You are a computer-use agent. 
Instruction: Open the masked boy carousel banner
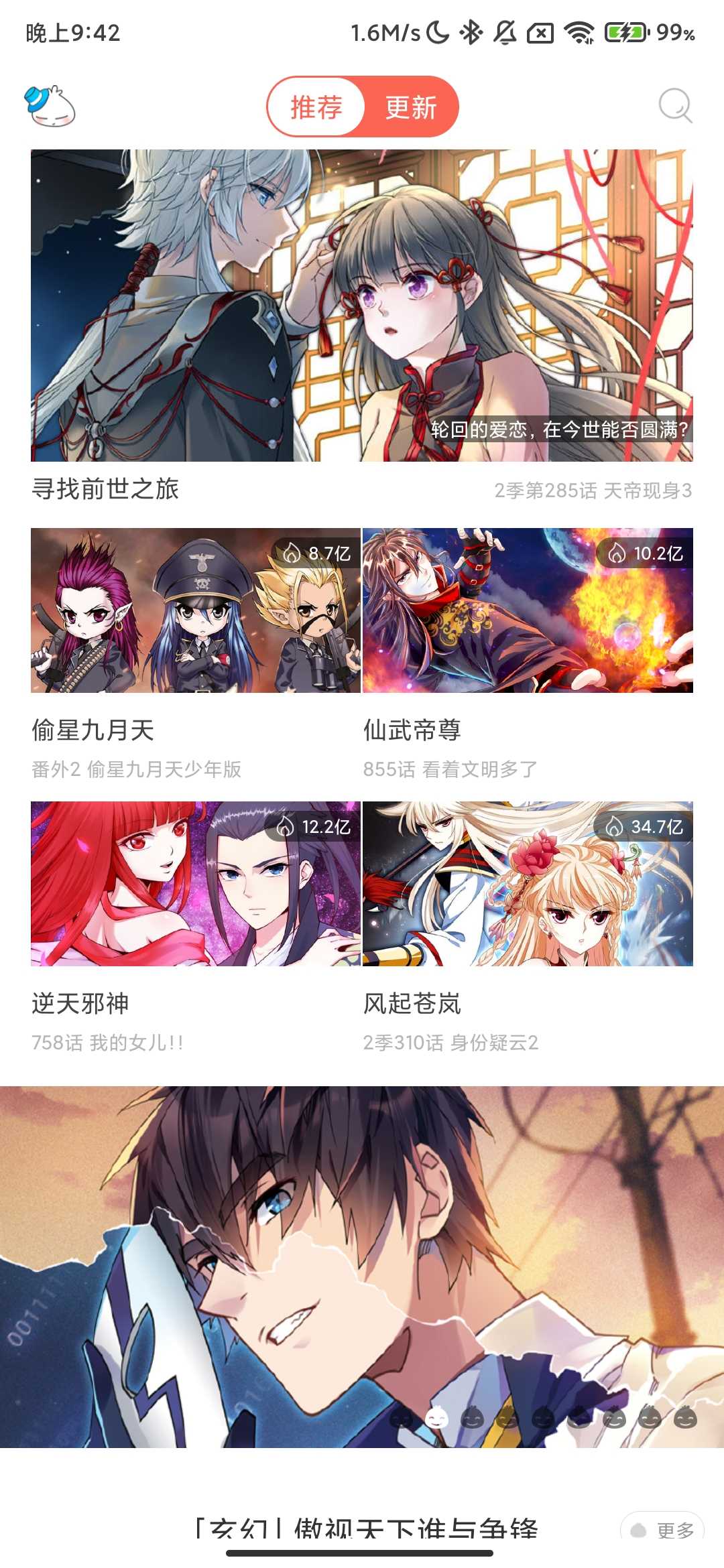(x=362, y=1266)
